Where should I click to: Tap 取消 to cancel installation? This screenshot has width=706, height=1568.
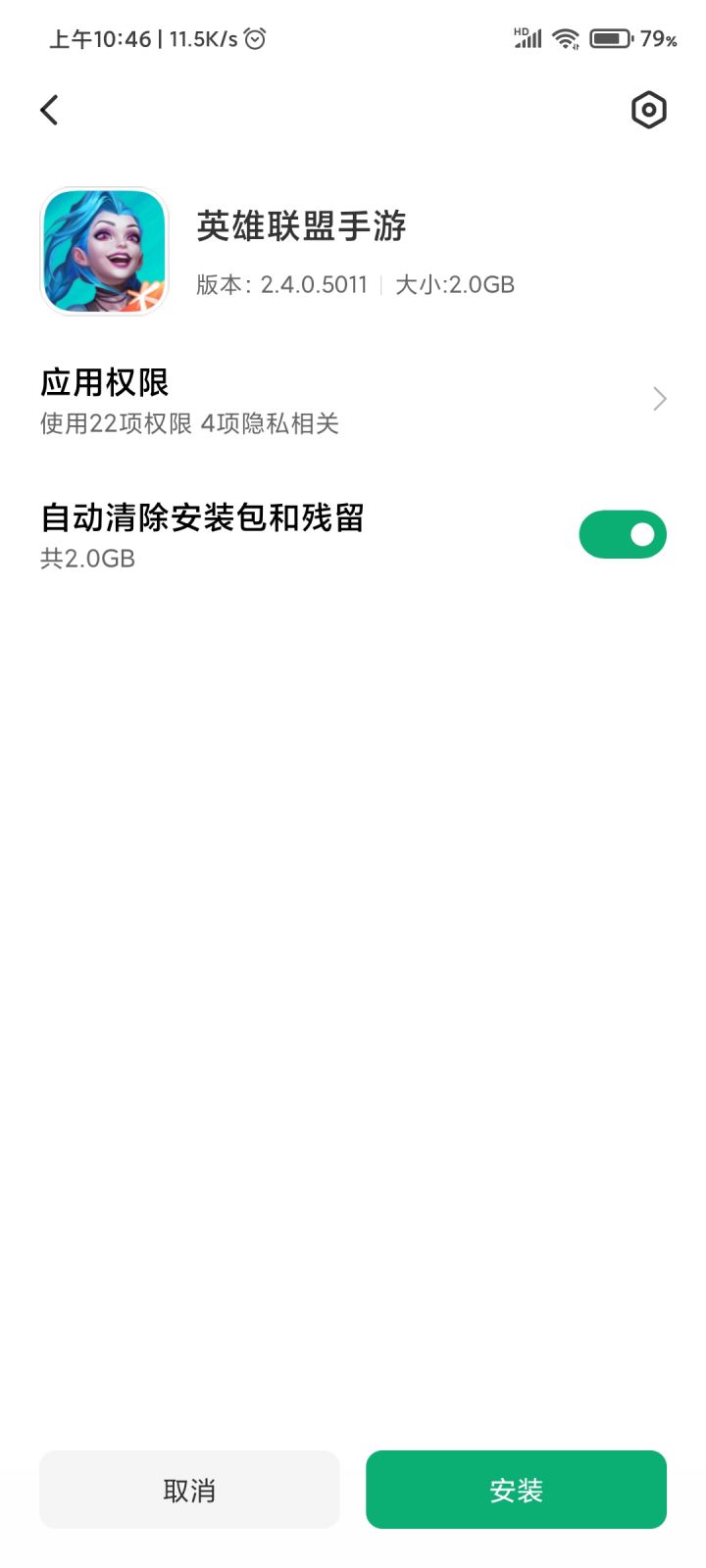click(189, 1489)
